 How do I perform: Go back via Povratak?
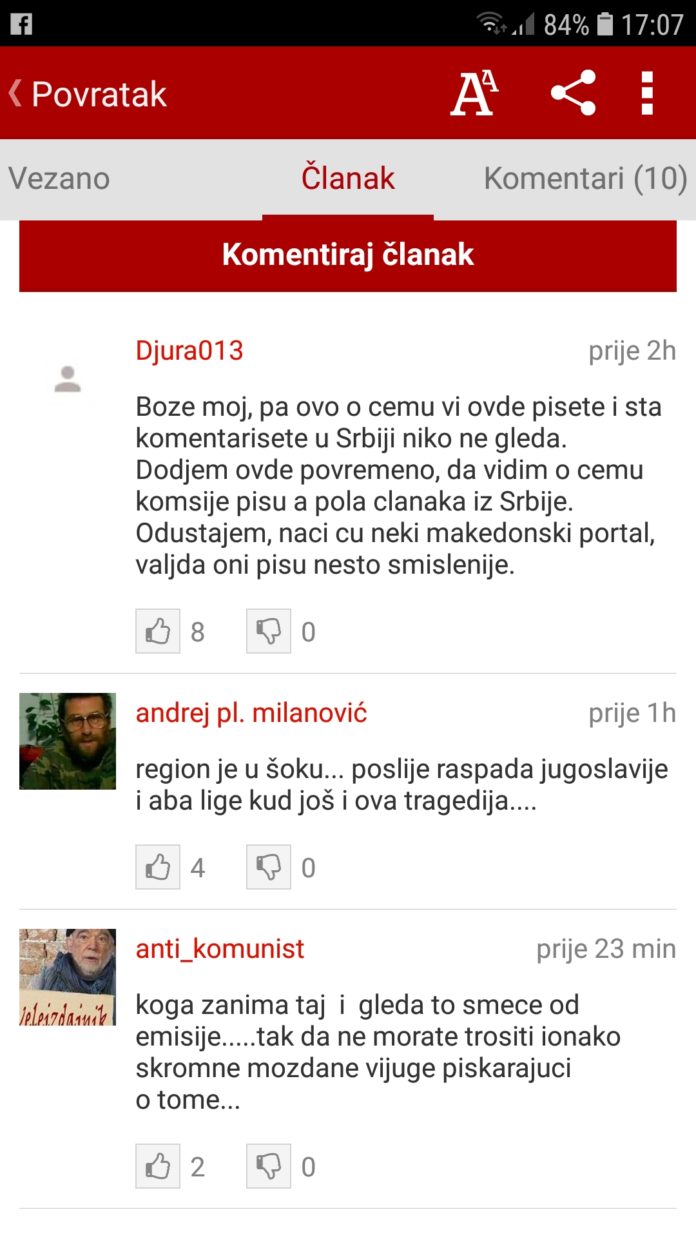(88, 94)
